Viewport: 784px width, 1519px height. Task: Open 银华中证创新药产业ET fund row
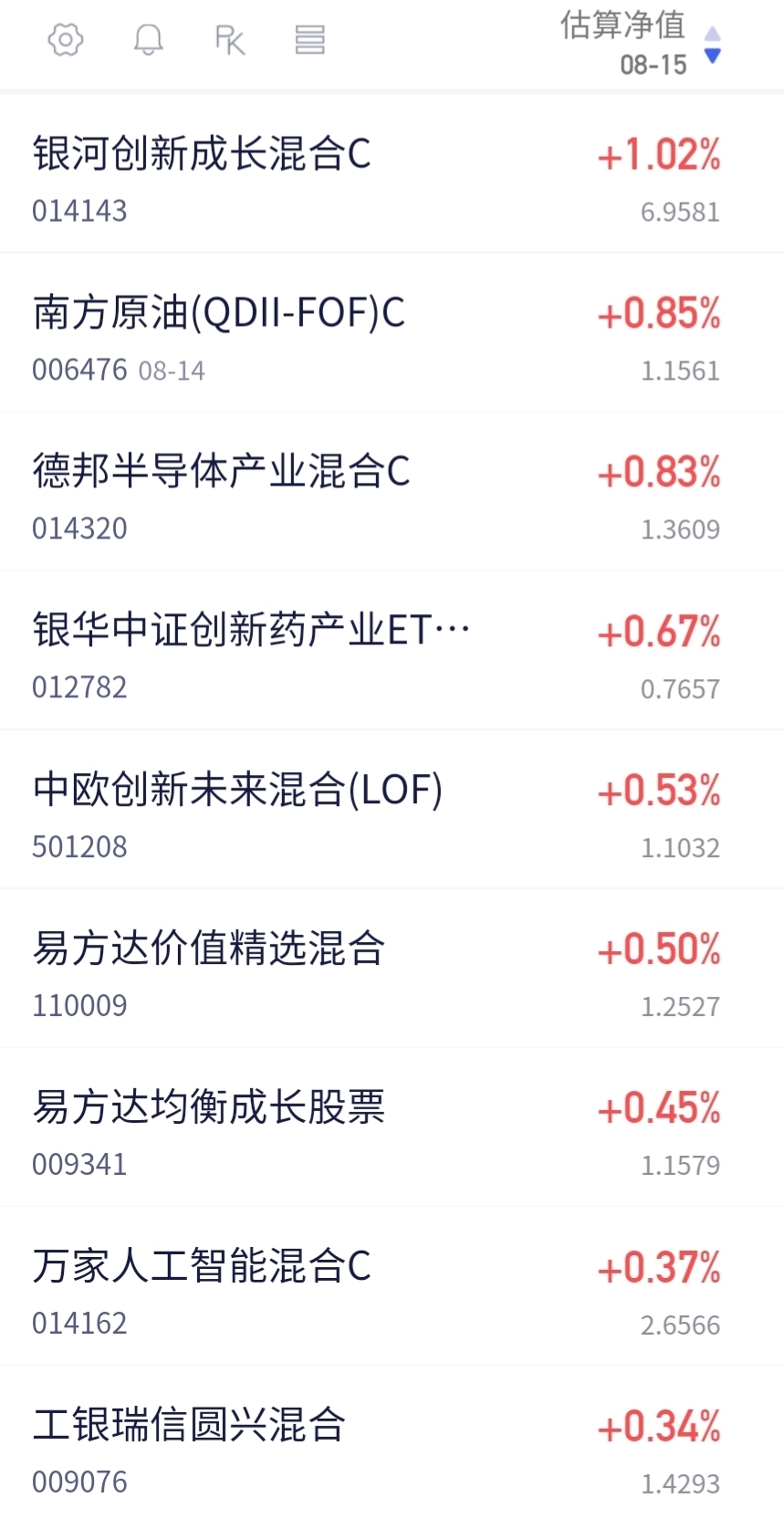pos(392,650)
